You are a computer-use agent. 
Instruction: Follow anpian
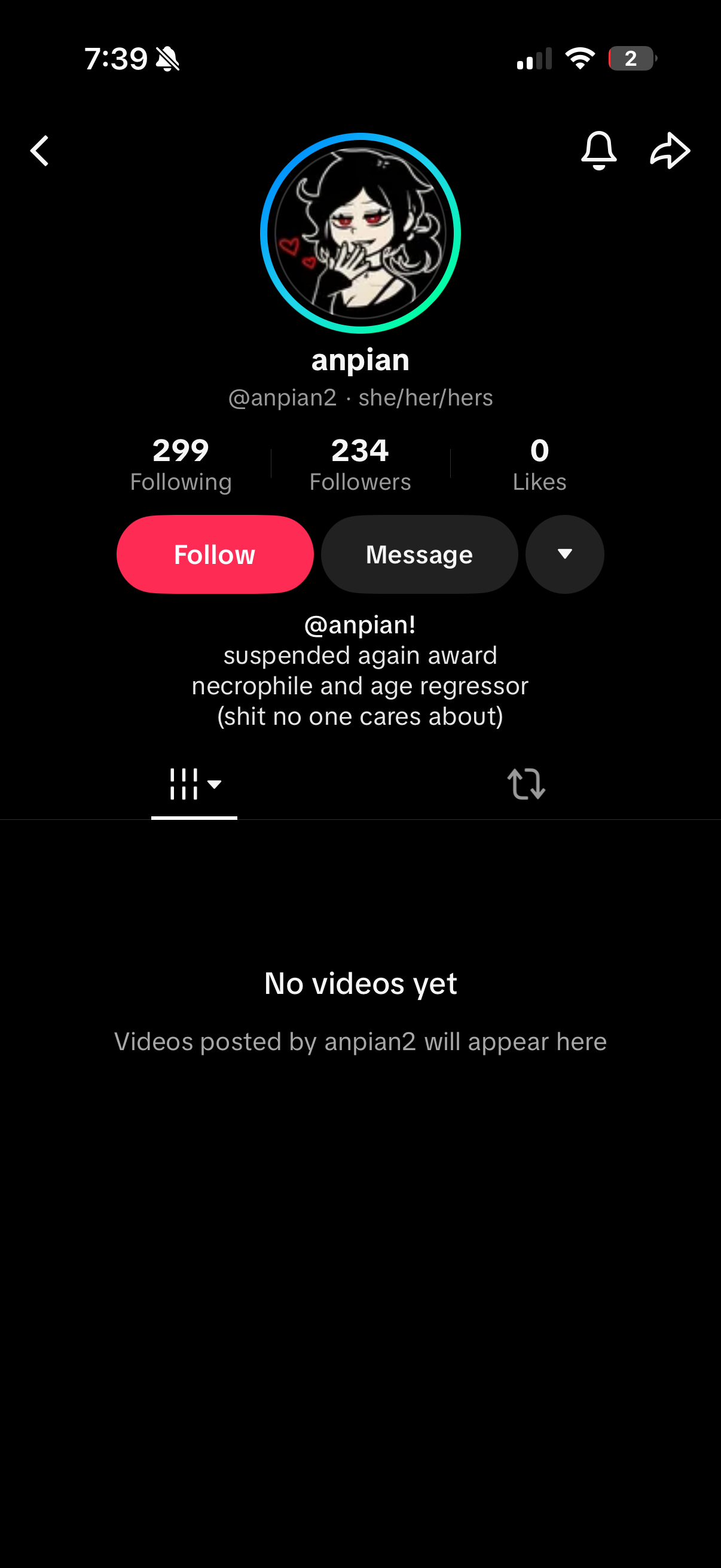click(215, 554)
